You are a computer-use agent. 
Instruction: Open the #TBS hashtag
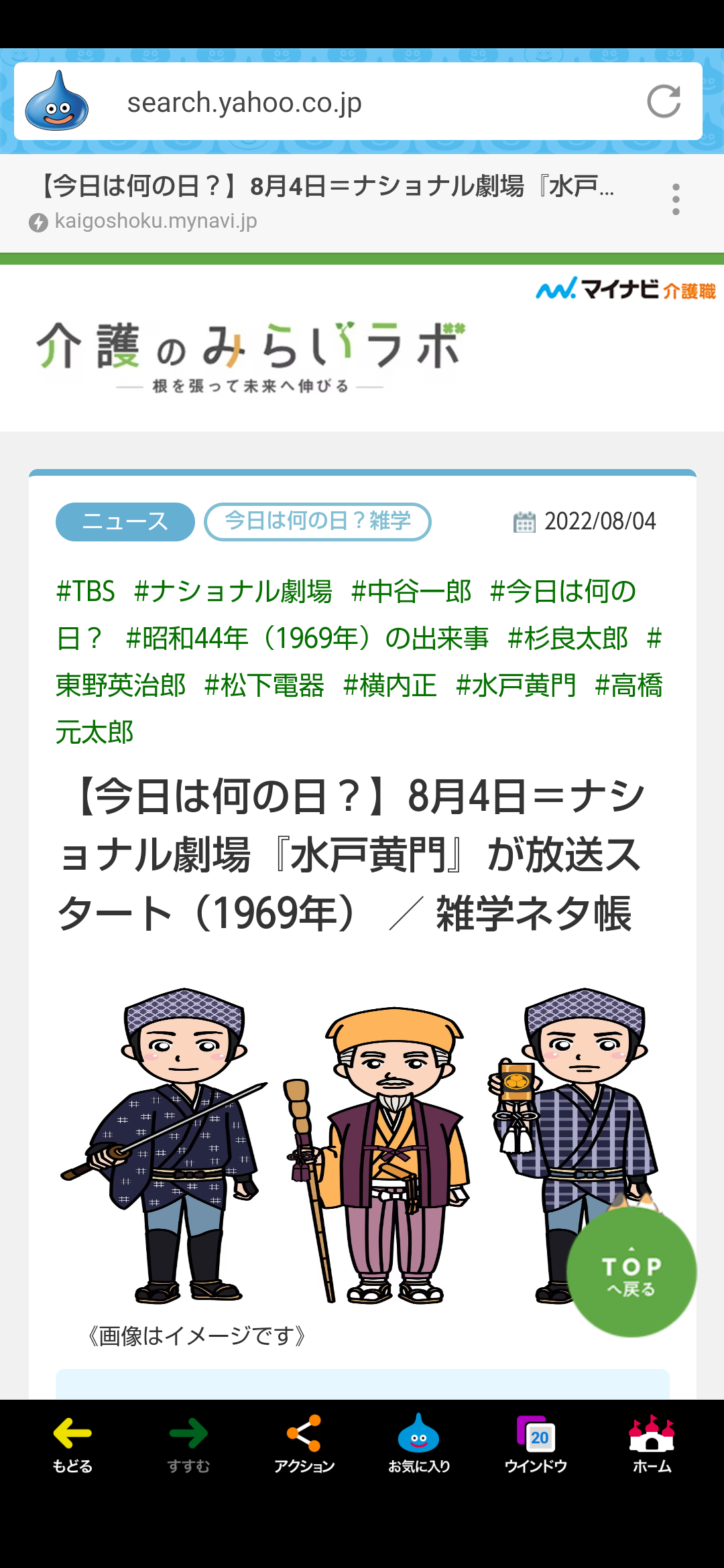click(x=85, y=592)
